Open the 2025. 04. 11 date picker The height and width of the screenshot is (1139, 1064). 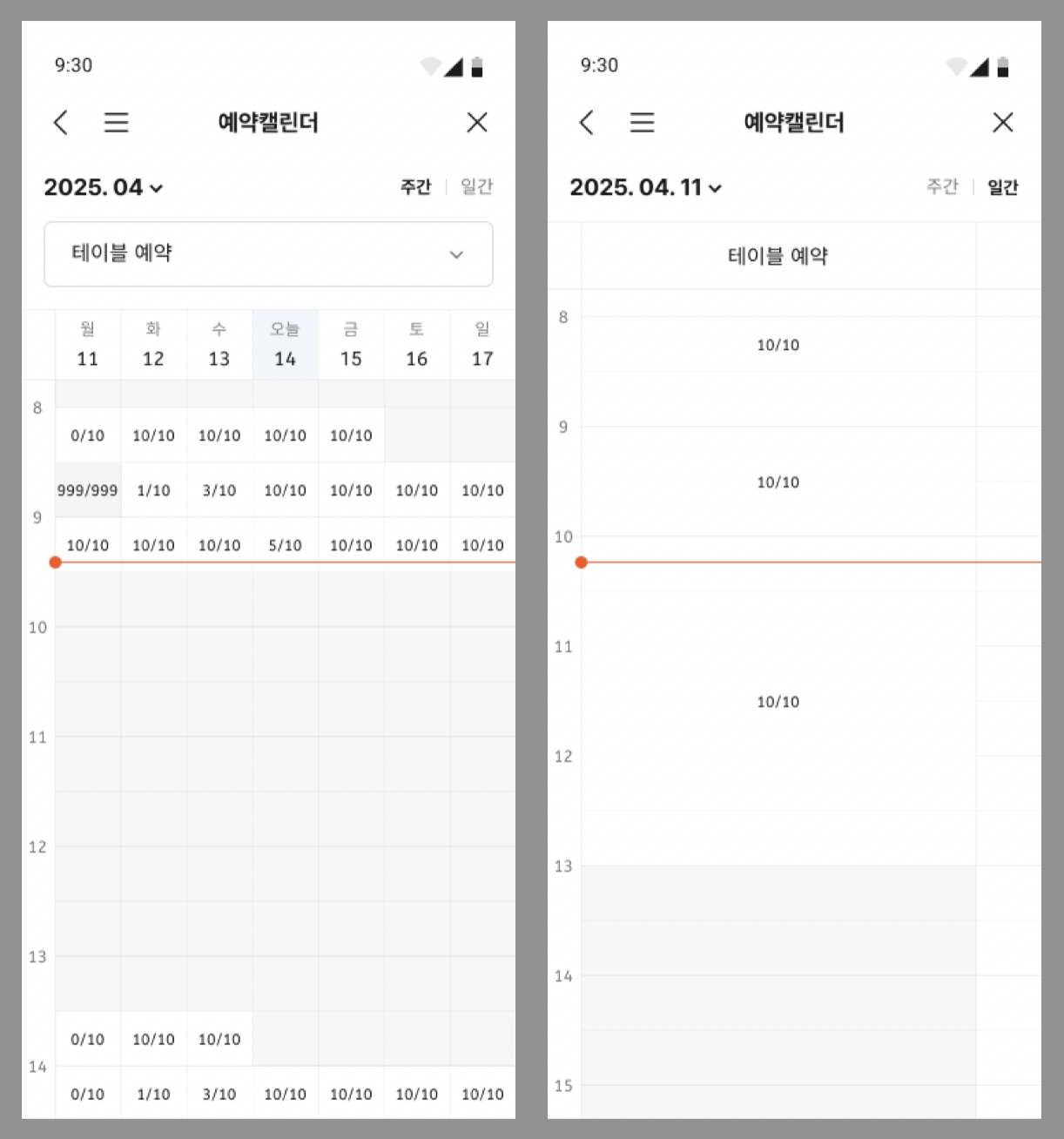(645, 187)
